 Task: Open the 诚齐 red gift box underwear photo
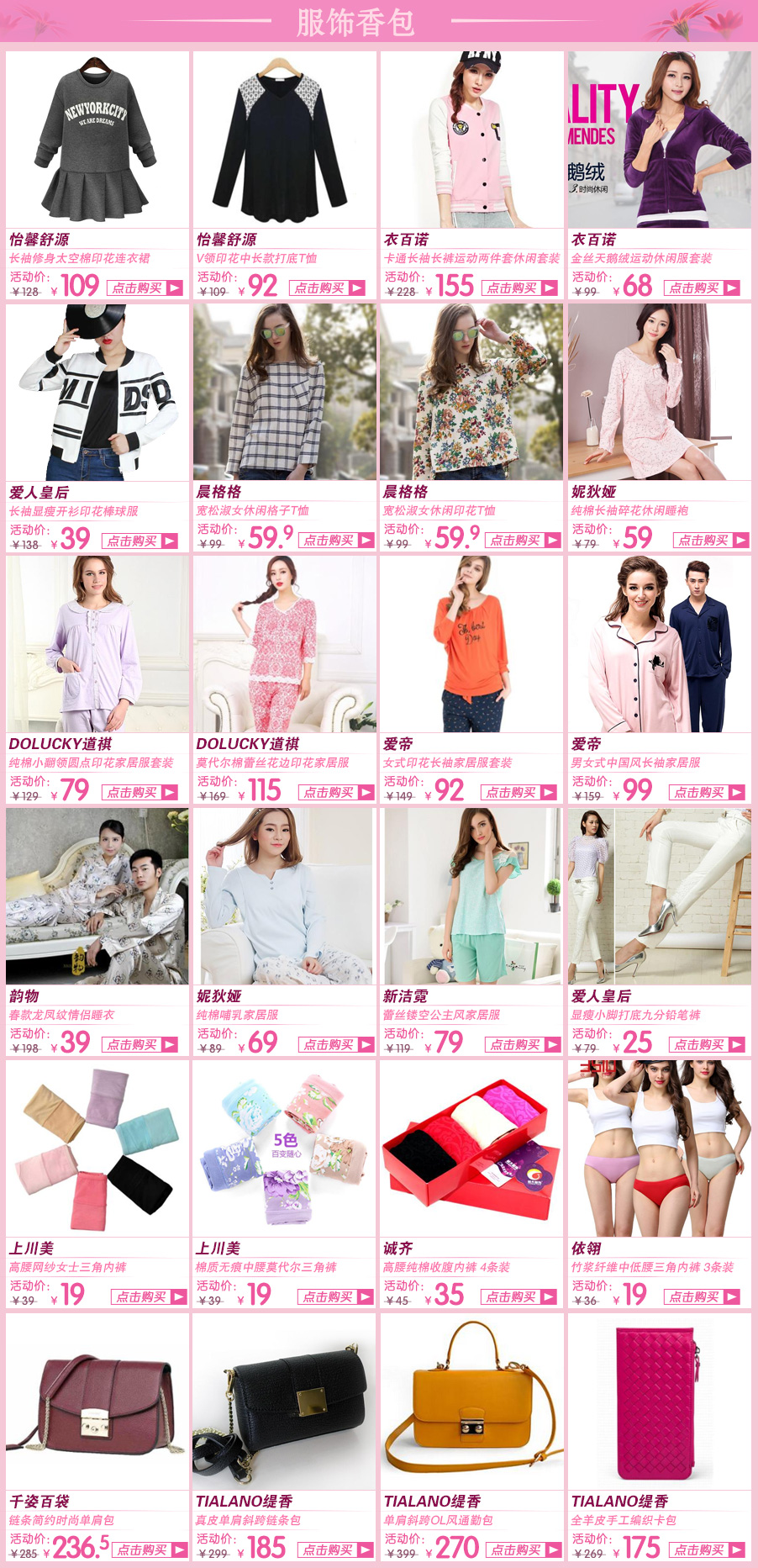pyautogui.click(x=471, y=1148)
